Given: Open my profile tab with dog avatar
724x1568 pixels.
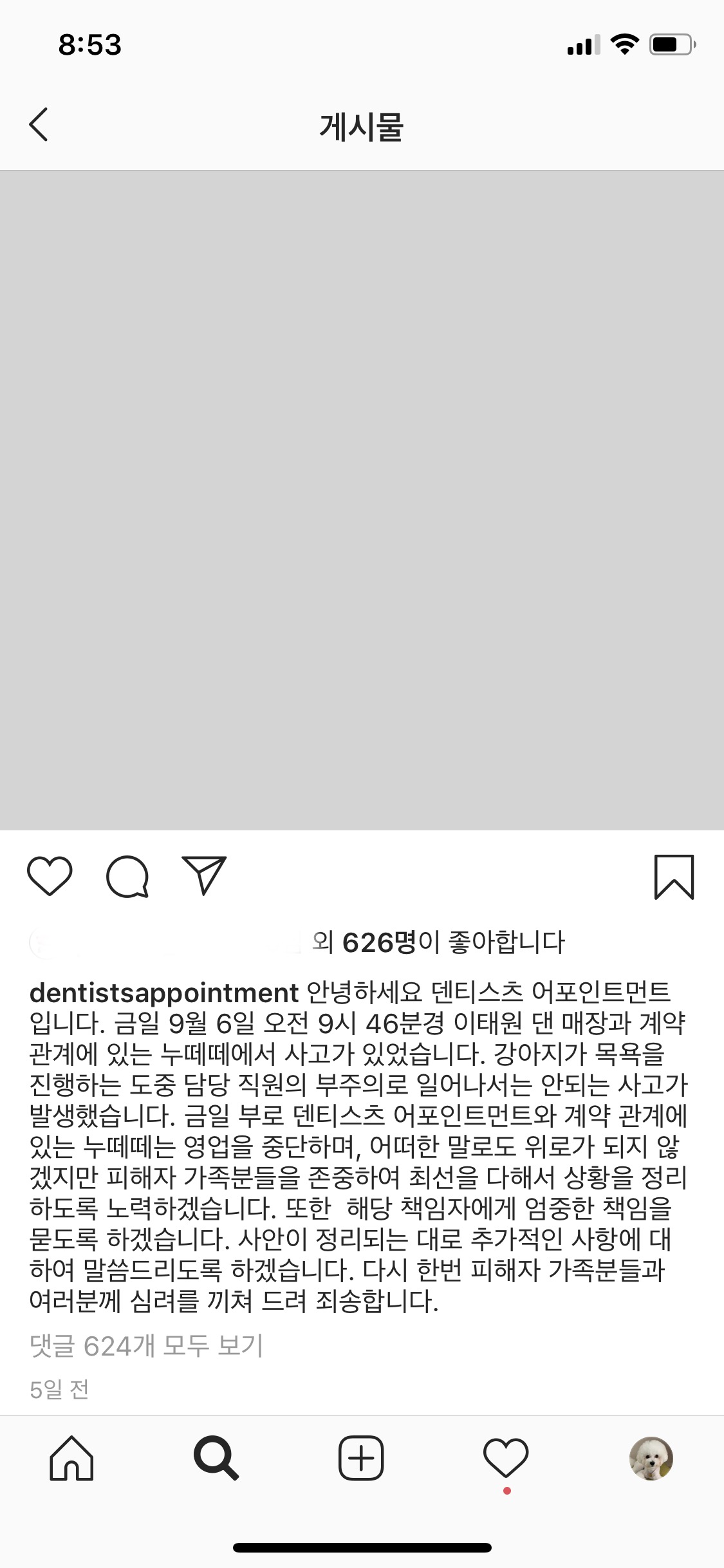Looking at the screenshot, I should (651, 1459).
